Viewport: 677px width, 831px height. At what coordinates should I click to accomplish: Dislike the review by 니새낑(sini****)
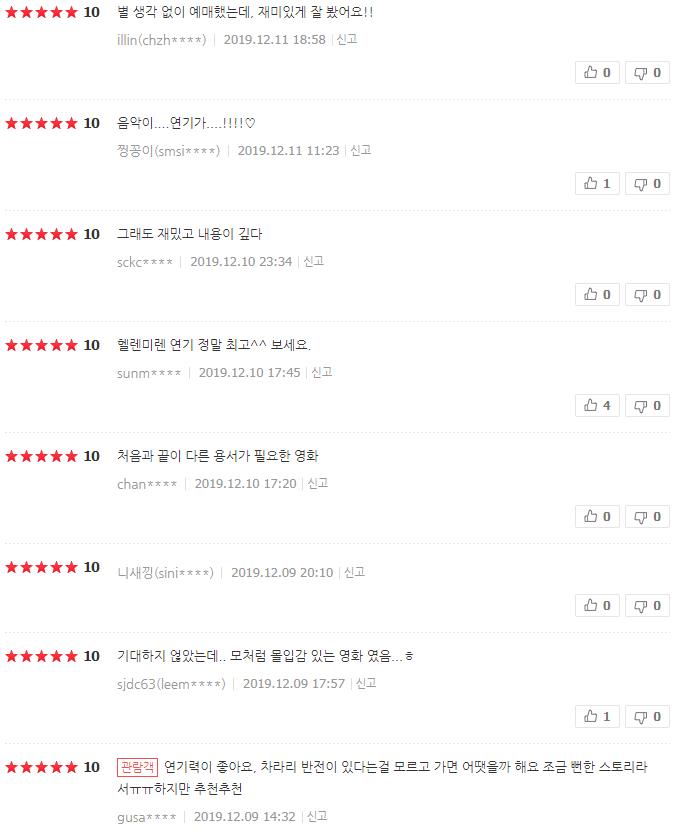(x=648, y=606)
